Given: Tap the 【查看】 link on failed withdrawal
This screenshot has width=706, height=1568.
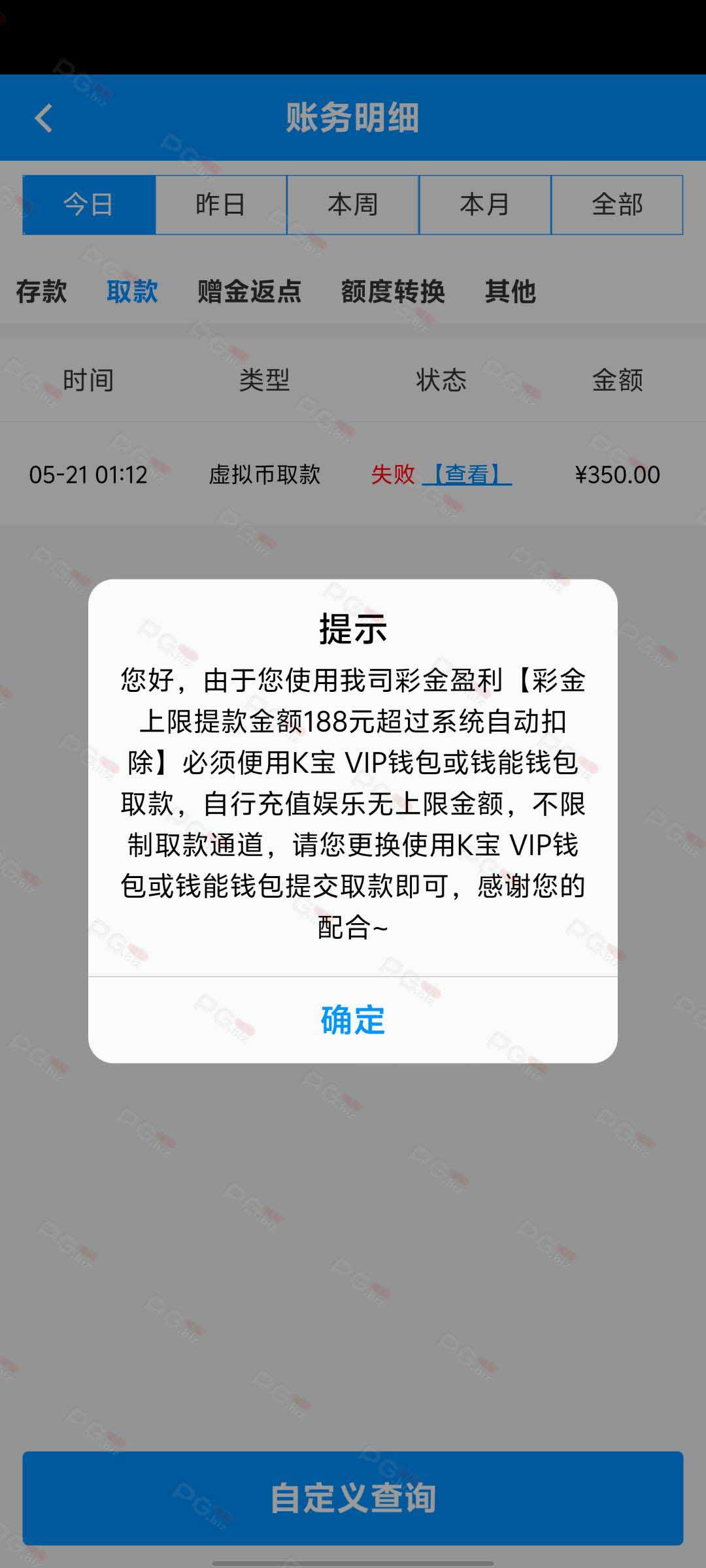Looking at the screenshot, I should point(467,474).
